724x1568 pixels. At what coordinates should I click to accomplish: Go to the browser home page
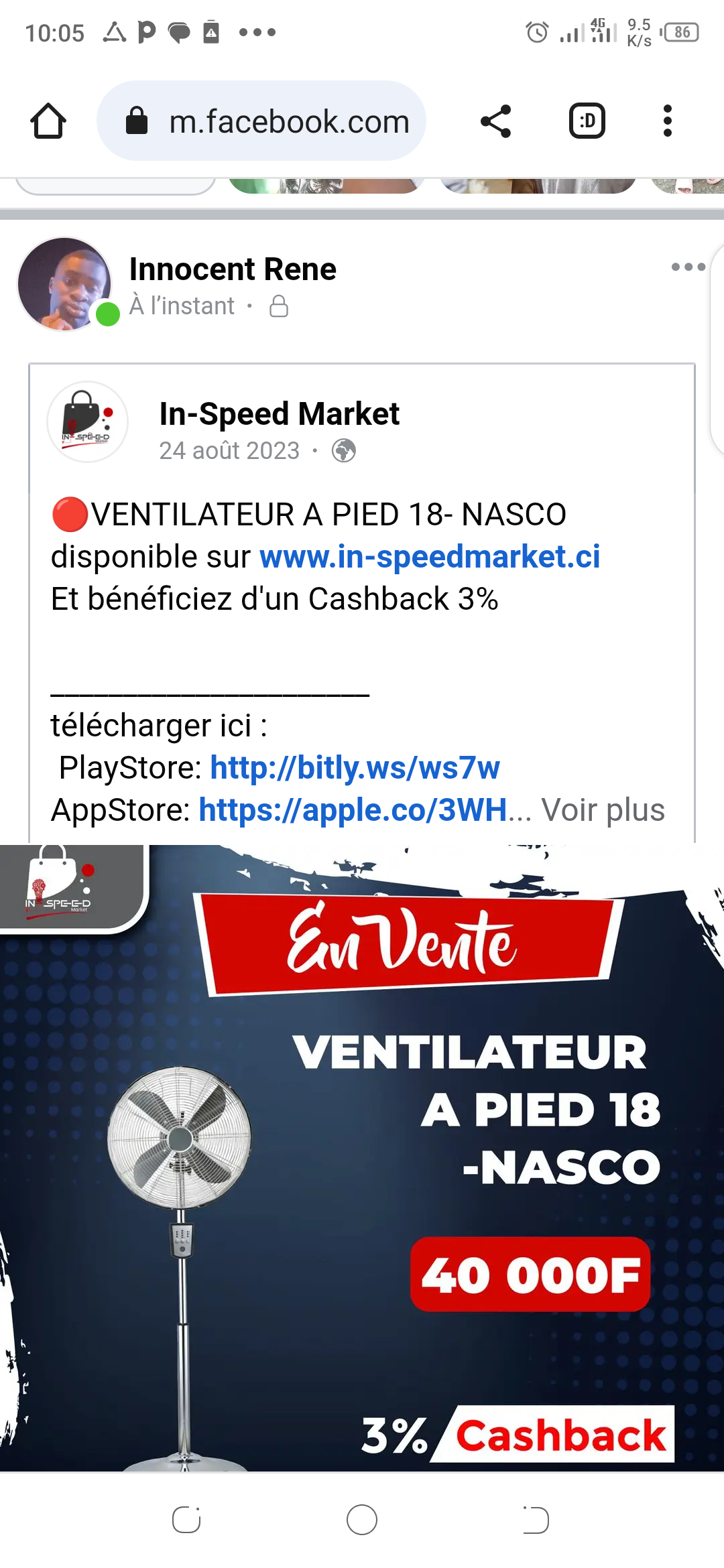point(48,121)
